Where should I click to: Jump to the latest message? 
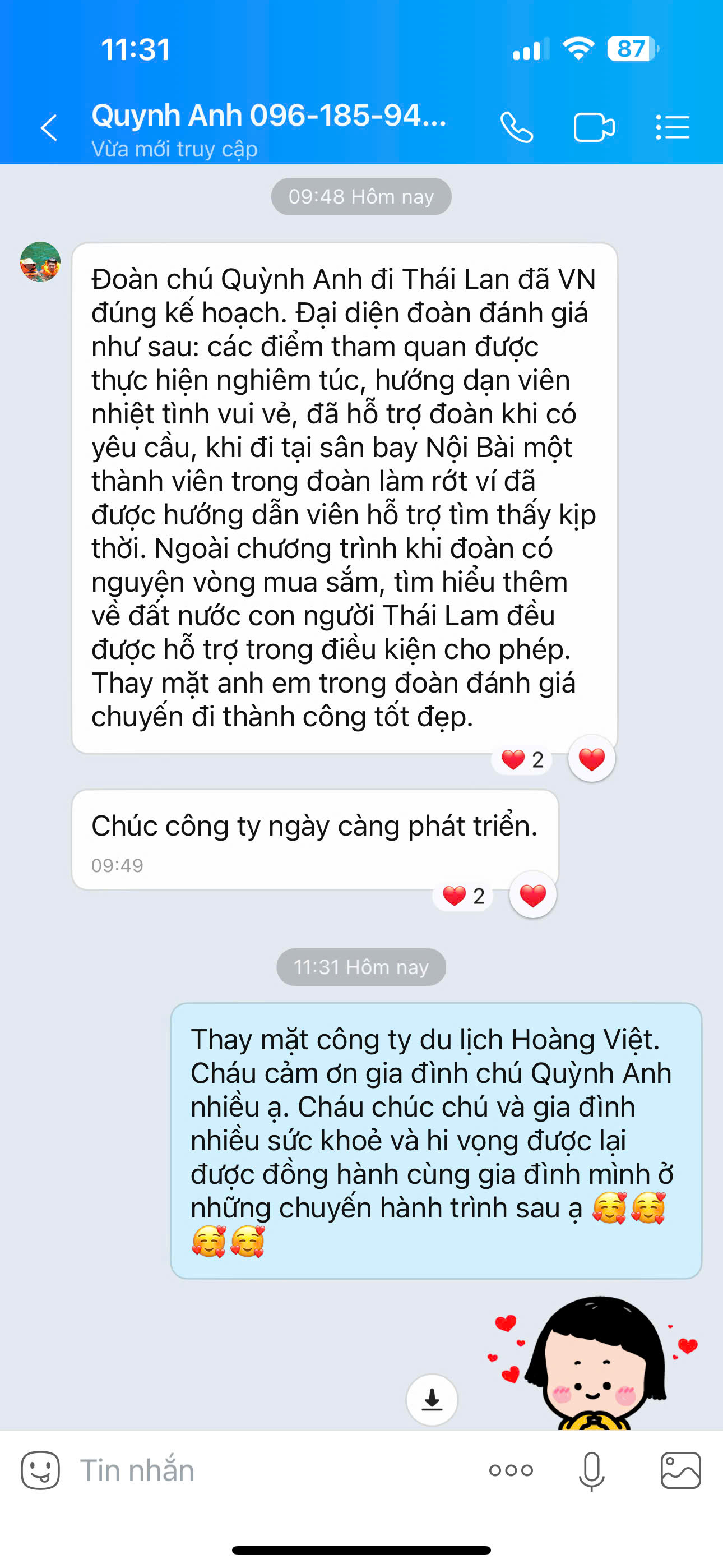[432, 1399]
